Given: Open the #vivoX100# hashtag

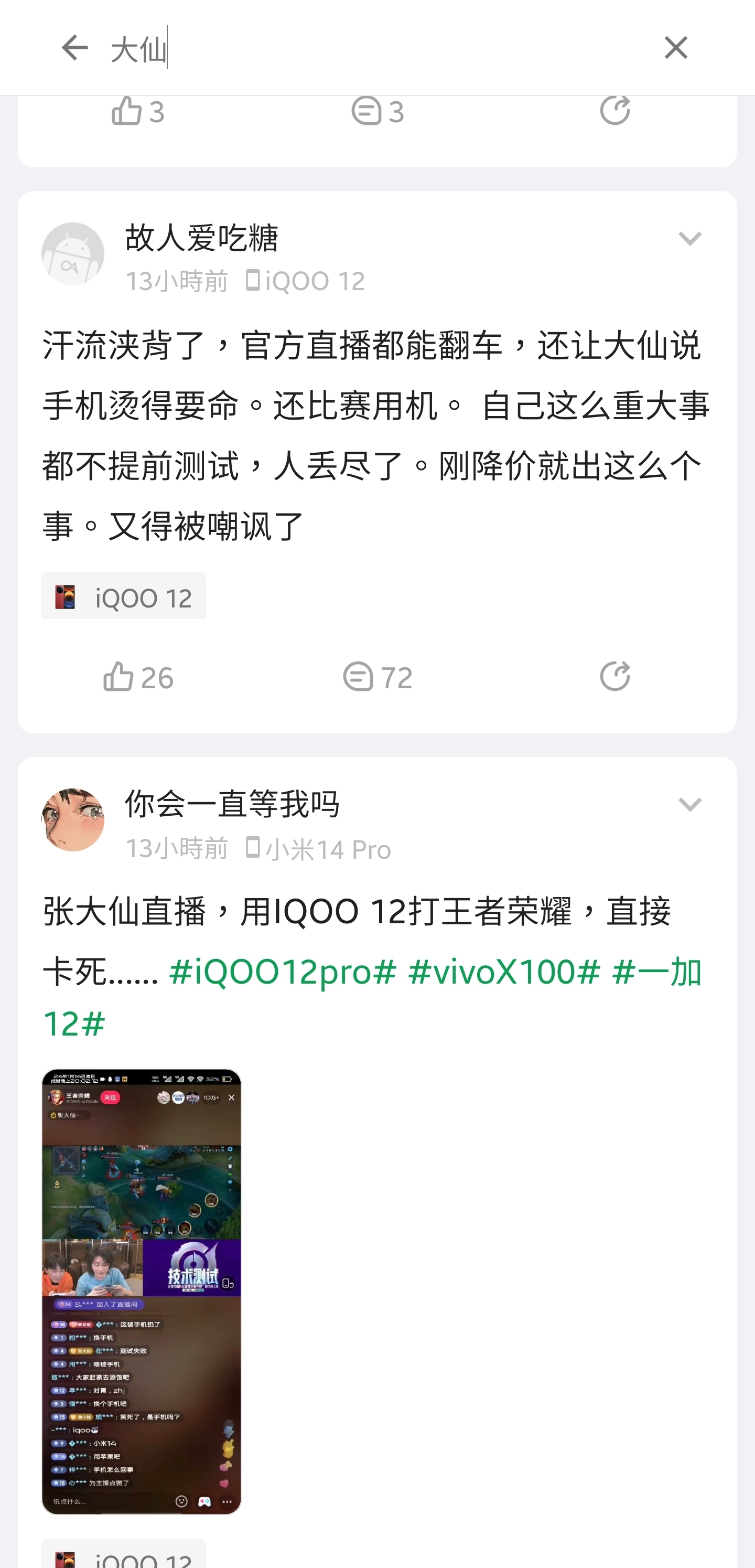Looking at the screenshot, I should point(504,972).
